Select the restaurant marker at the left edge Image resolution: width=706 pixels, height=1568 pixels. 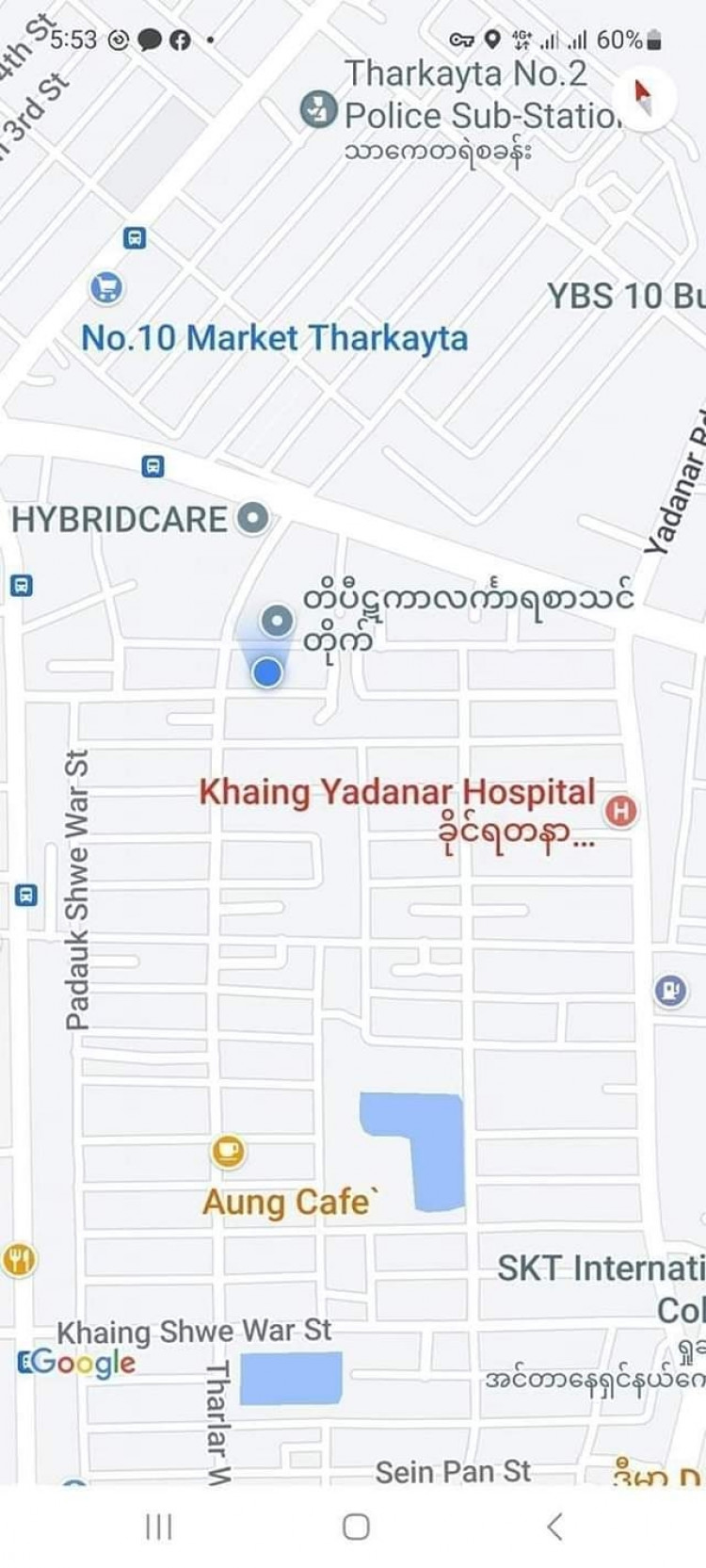point(19,1259)
